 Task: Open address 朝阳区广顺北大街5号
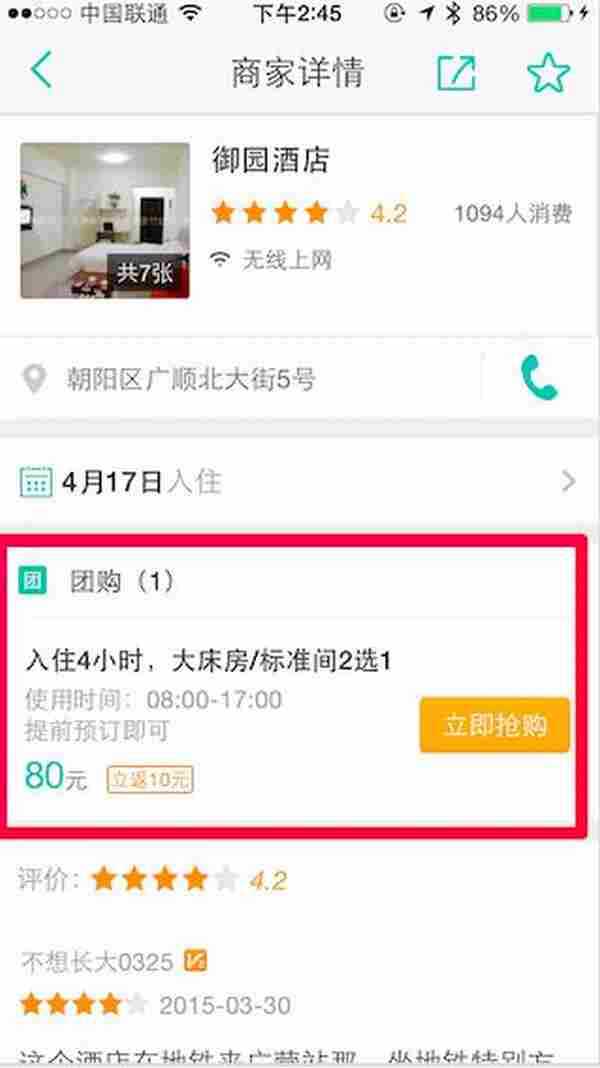pos(190,379)
